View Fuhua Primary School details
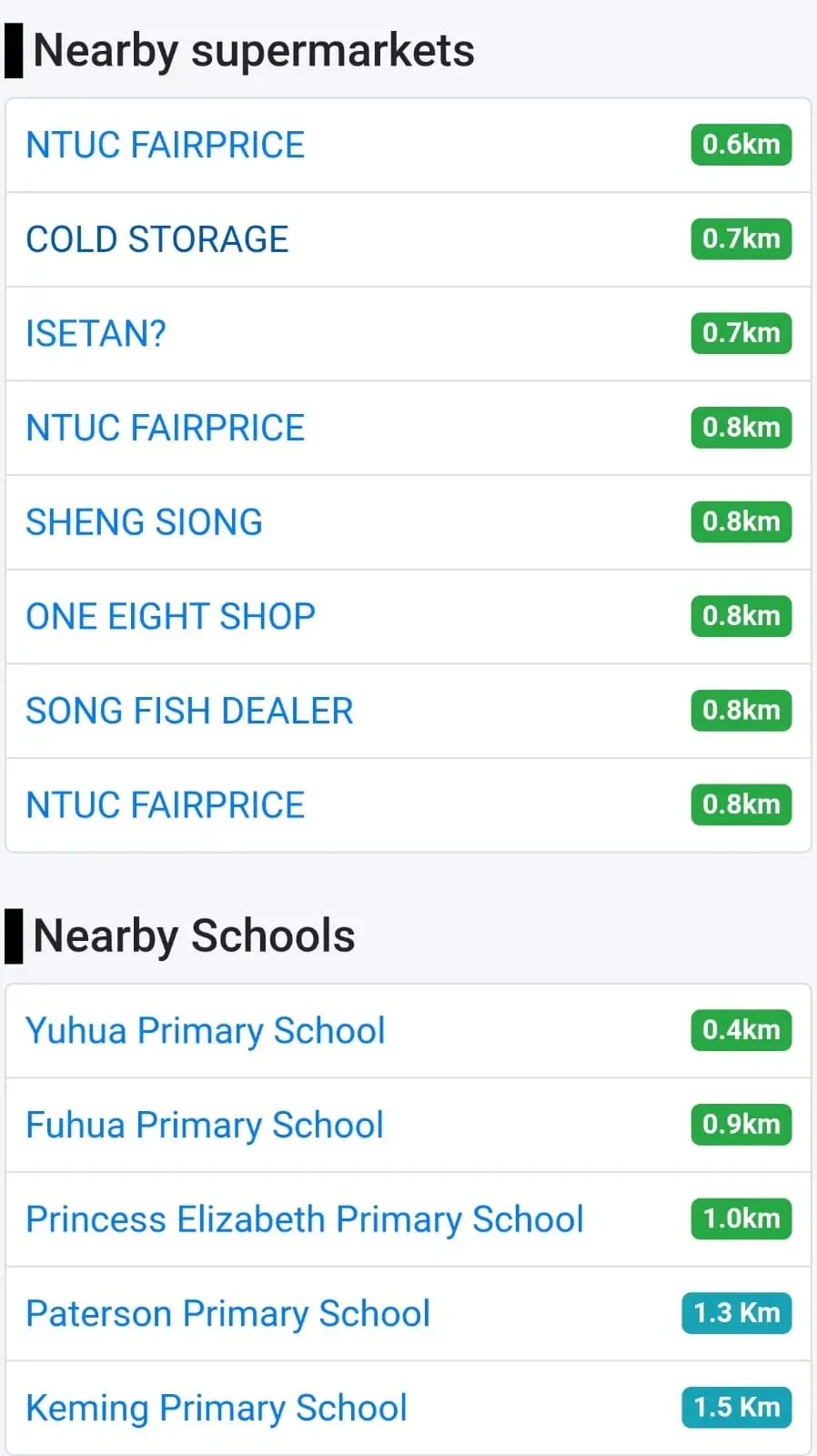 pyautogui.click(x=205, y=1126)
